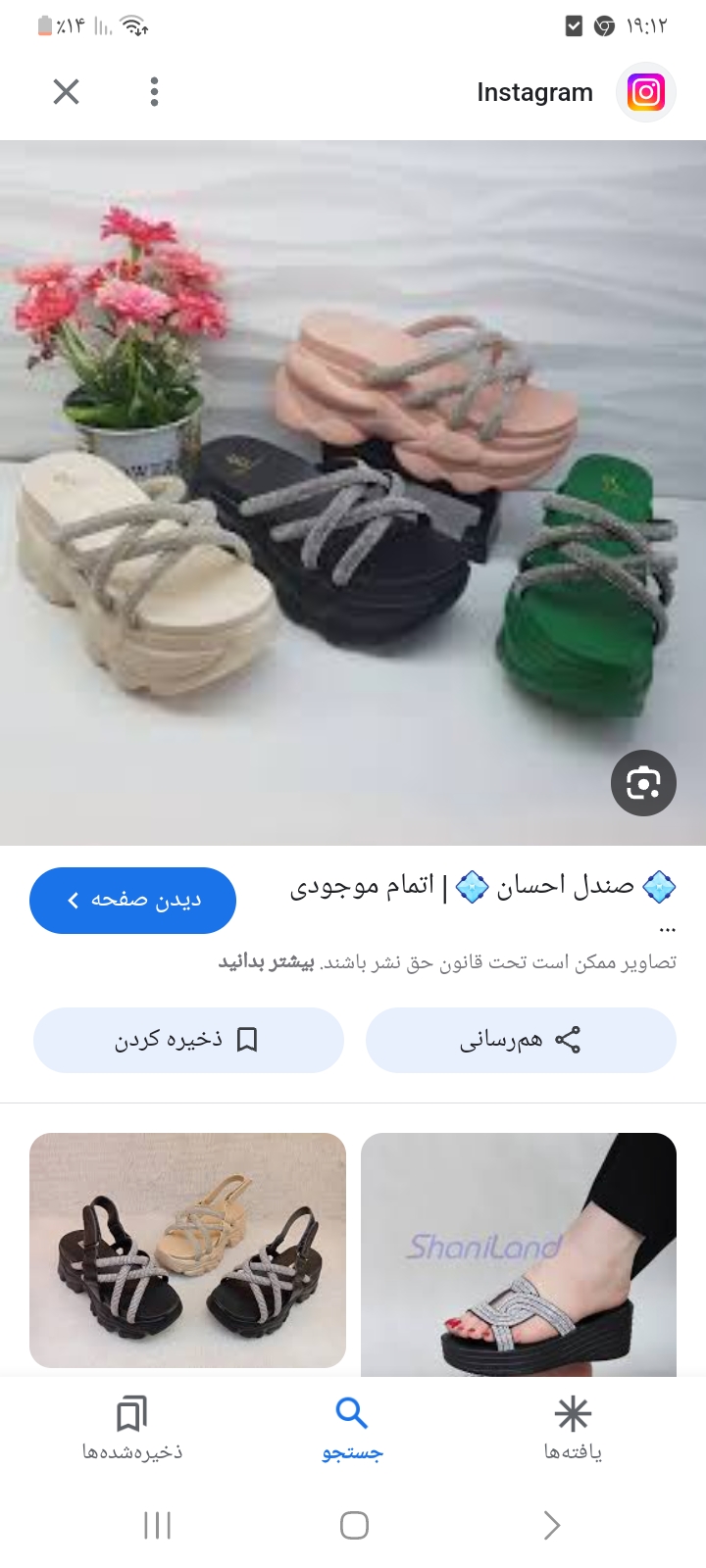
Task: Go to the system home screen
Action: (354, 1525)
